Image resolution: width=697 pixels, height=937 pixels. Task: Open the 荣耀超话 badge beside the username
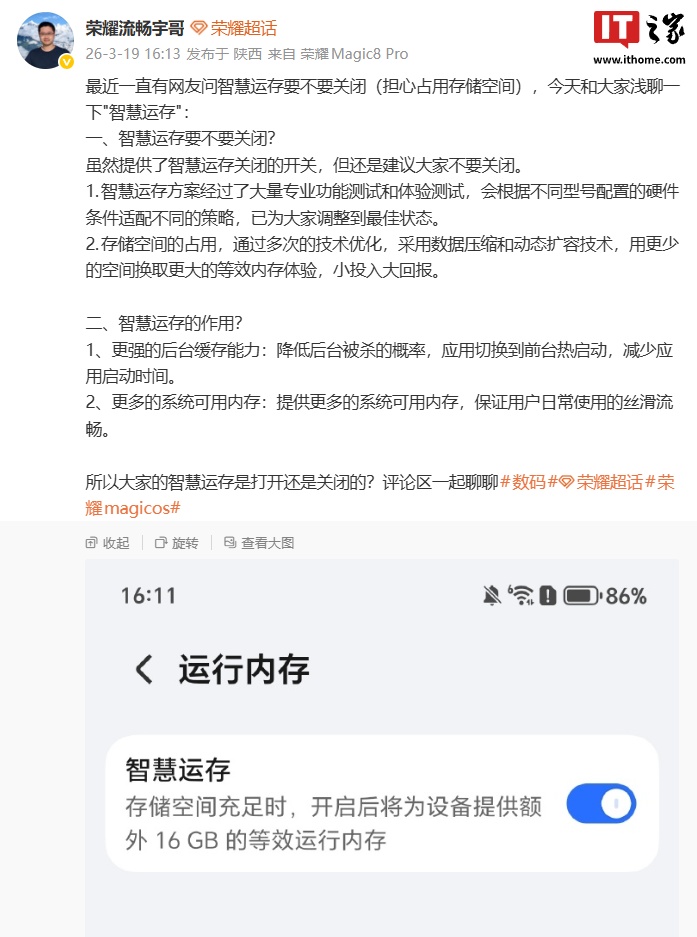[x=234, y=28]
